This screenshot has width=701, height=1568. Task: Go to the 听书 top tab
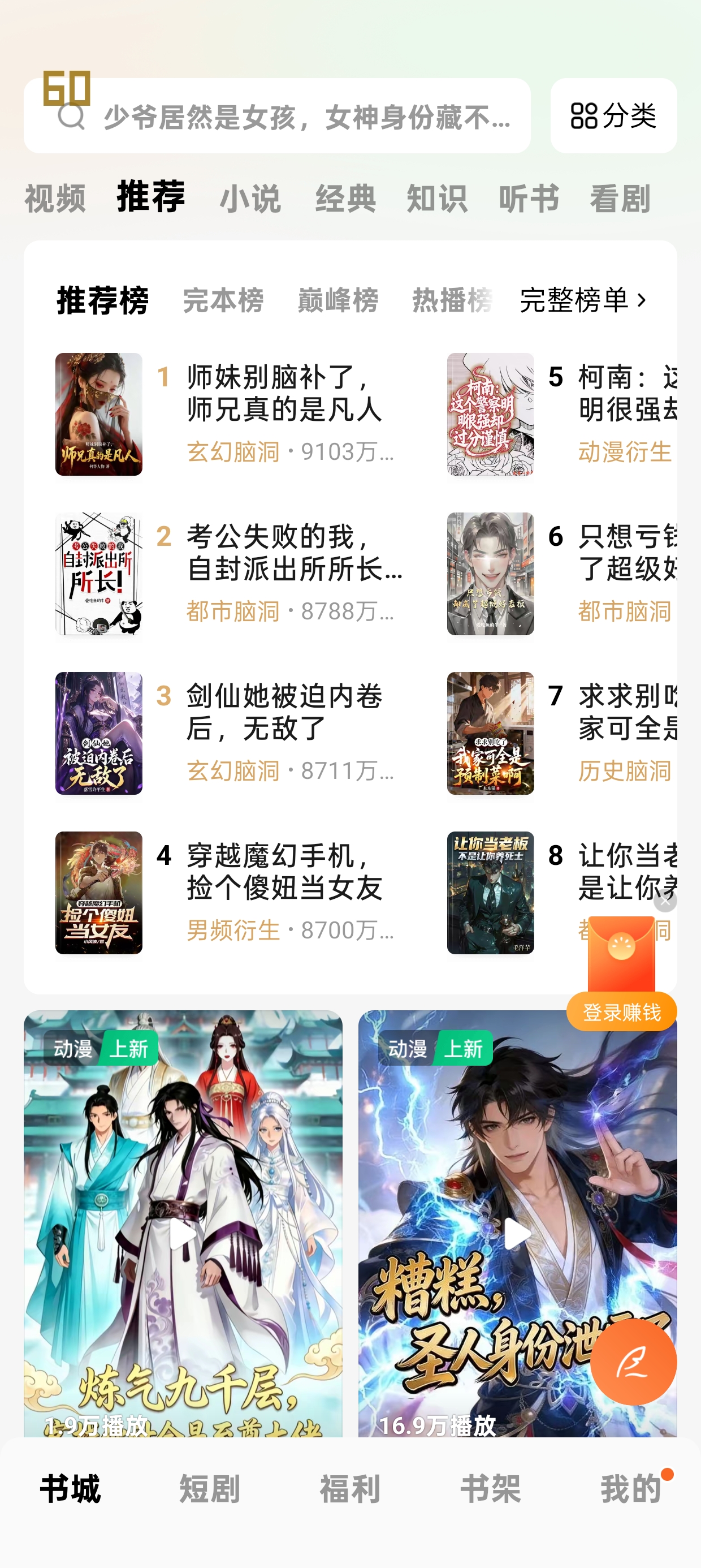point(529,199)
